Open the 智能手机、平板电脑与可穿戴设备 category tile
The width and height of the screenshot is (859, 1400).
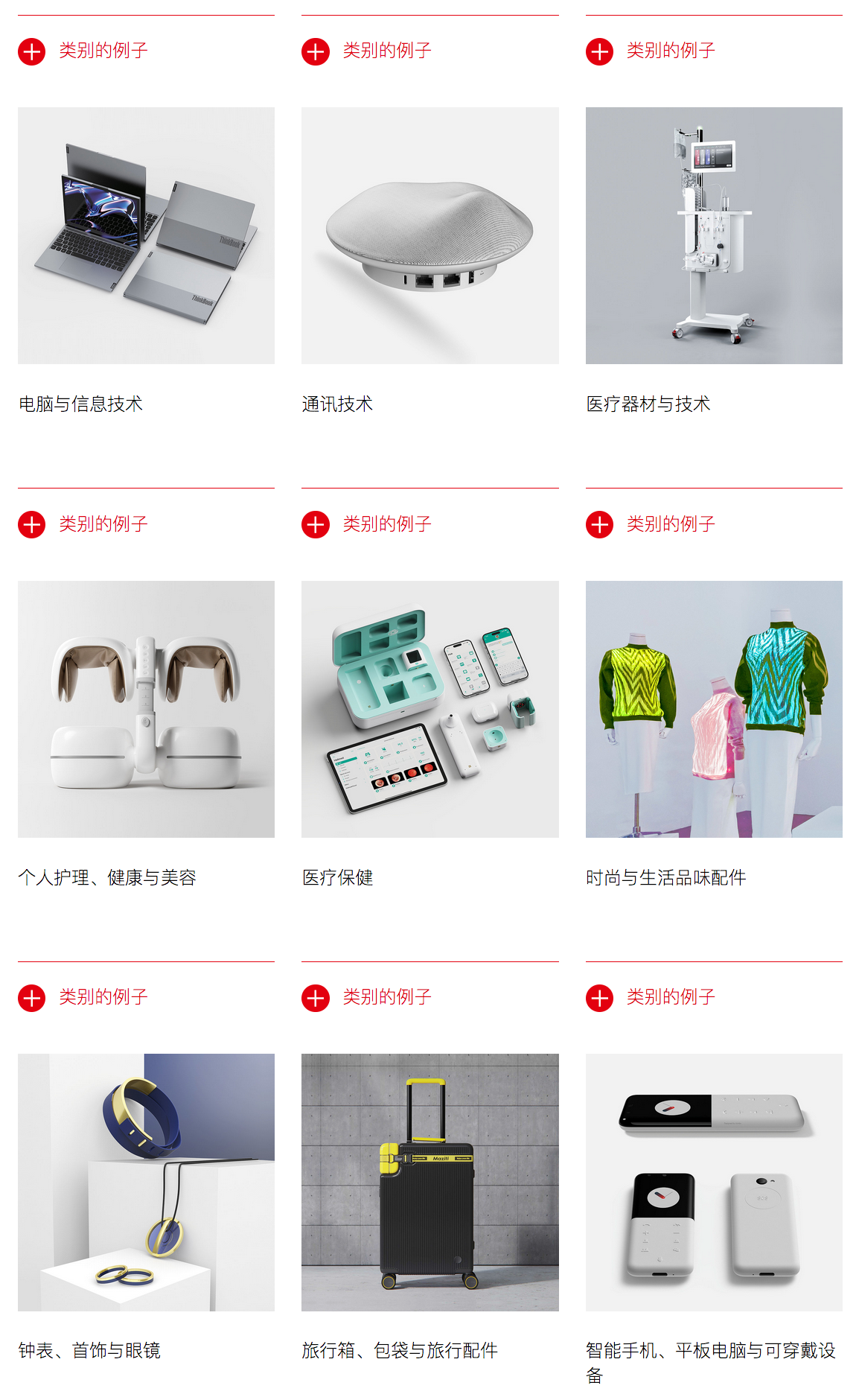[714, 1182]
